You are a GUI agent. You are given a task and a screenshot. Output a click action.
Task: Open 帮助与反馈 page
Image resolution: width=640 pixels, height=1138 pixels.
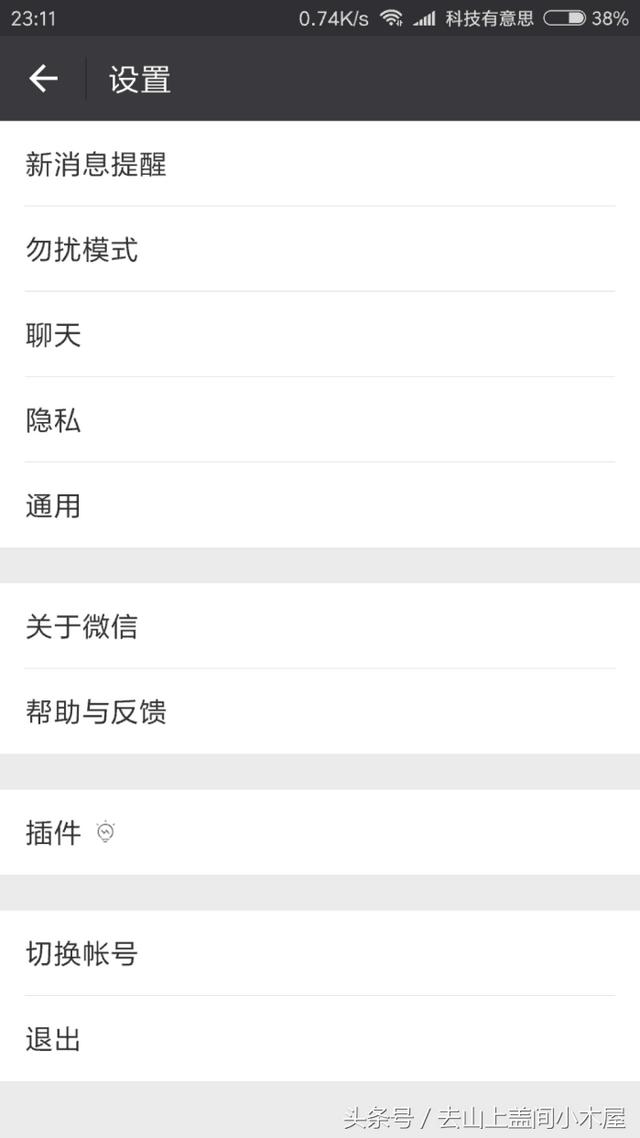[x=320, y=711]
